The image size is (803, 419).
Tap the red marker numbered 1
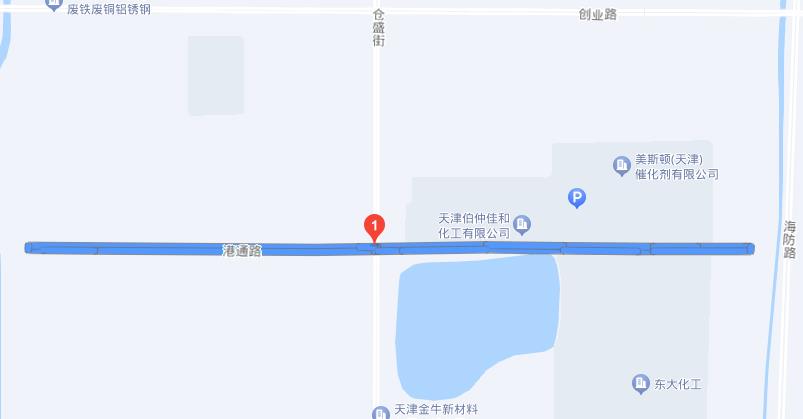373,228
